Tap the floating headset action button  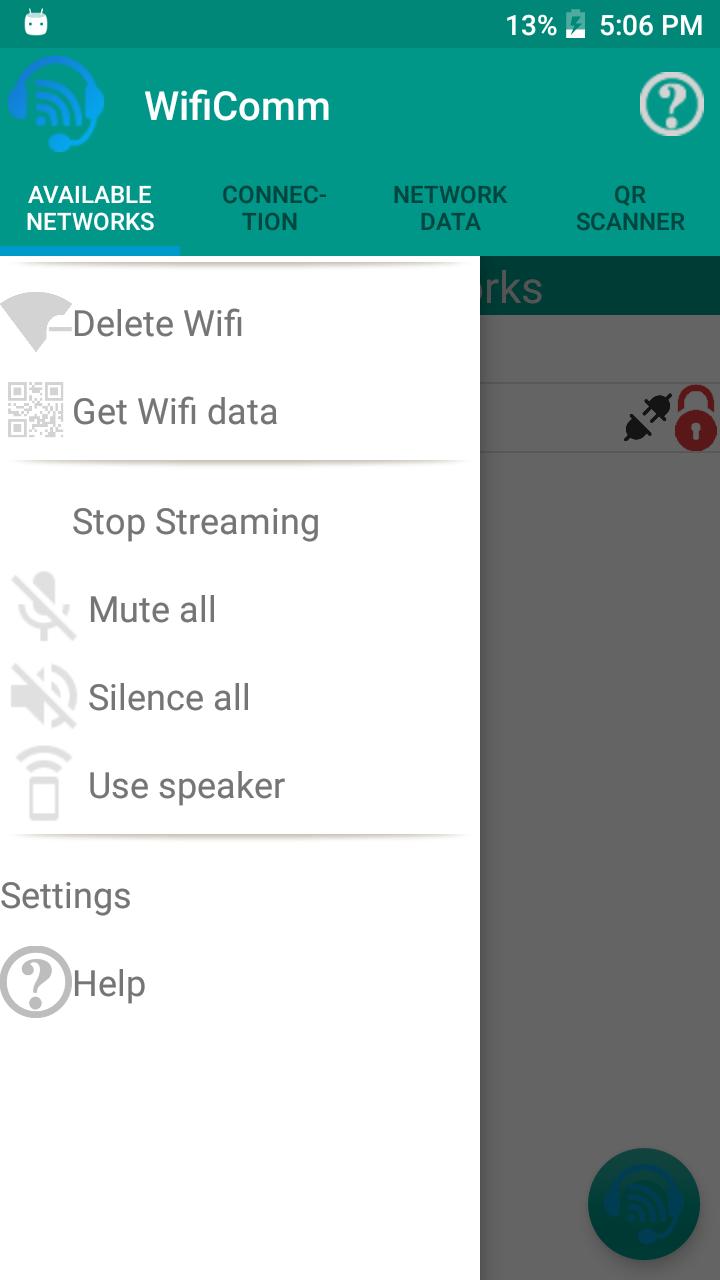643,1203
